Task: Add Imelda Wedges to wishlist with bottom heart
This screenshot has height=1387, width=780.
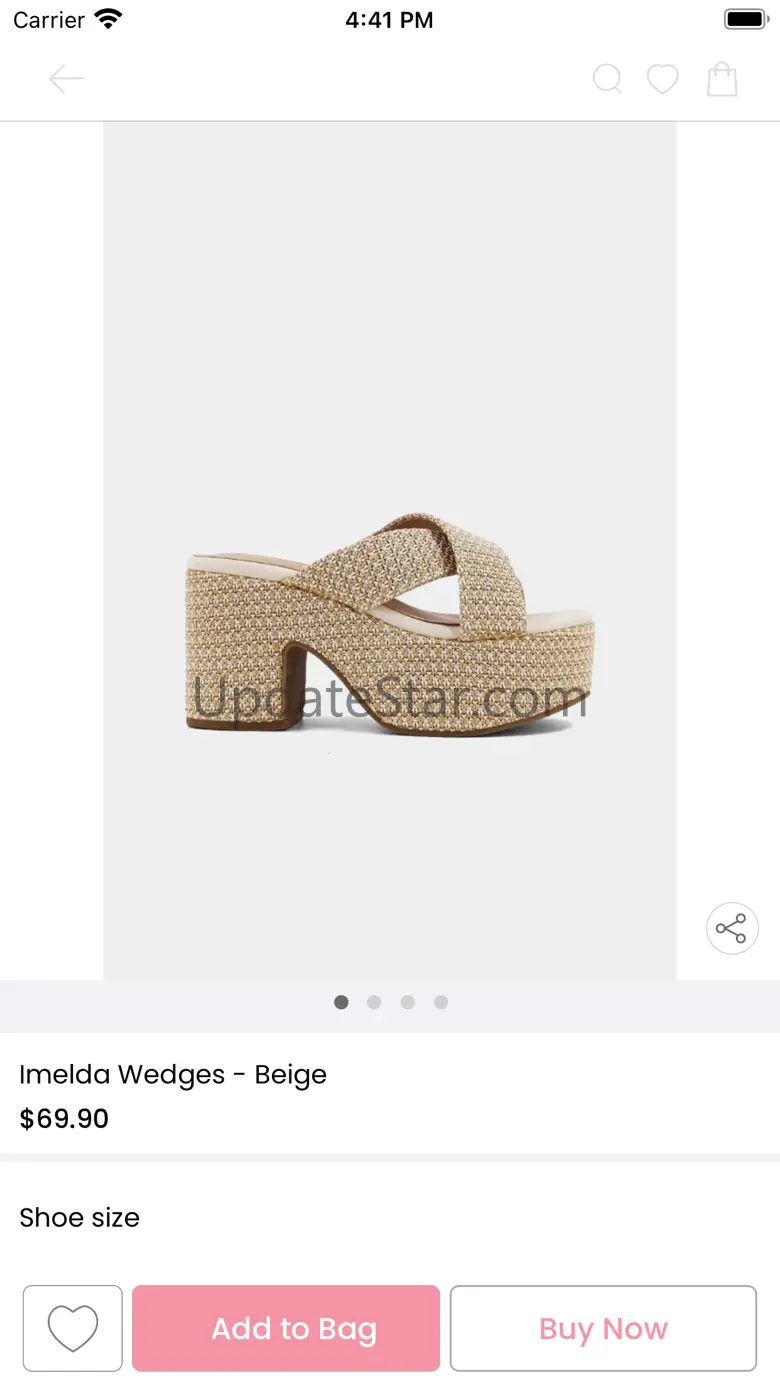Action: [x=73, y=1328]
